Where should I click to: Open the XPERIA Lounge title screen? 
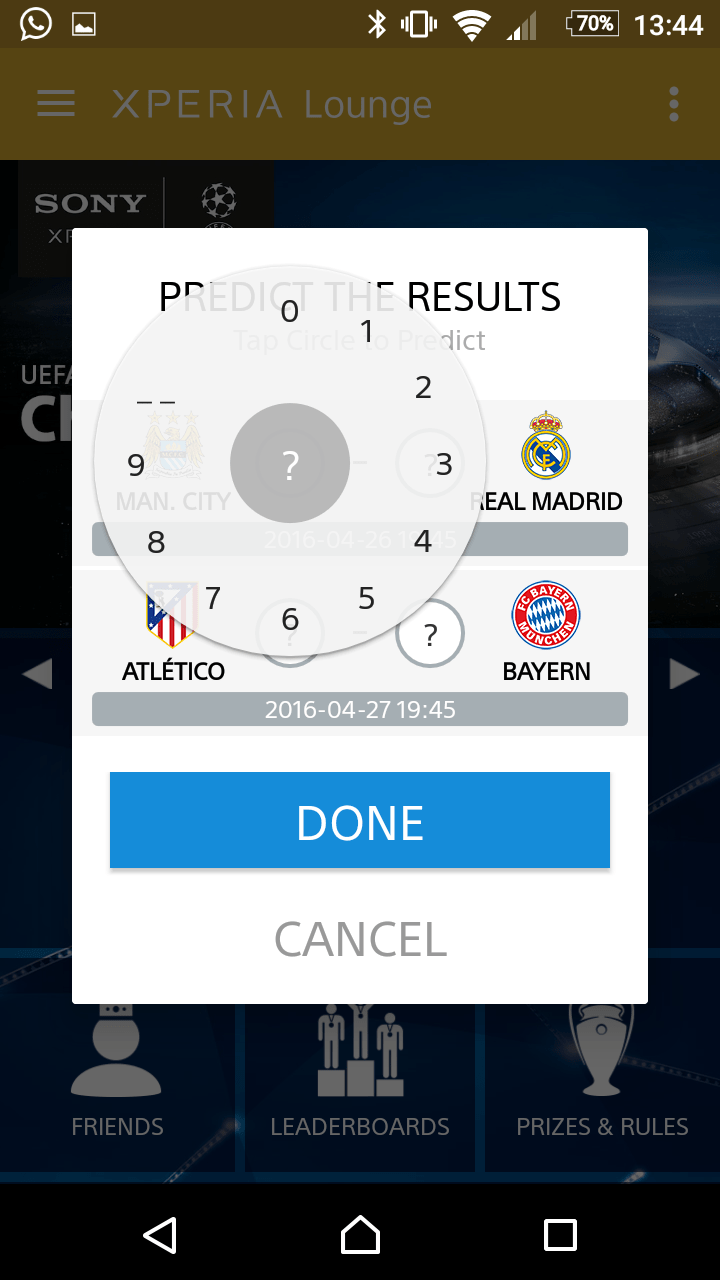click(272, 104)
